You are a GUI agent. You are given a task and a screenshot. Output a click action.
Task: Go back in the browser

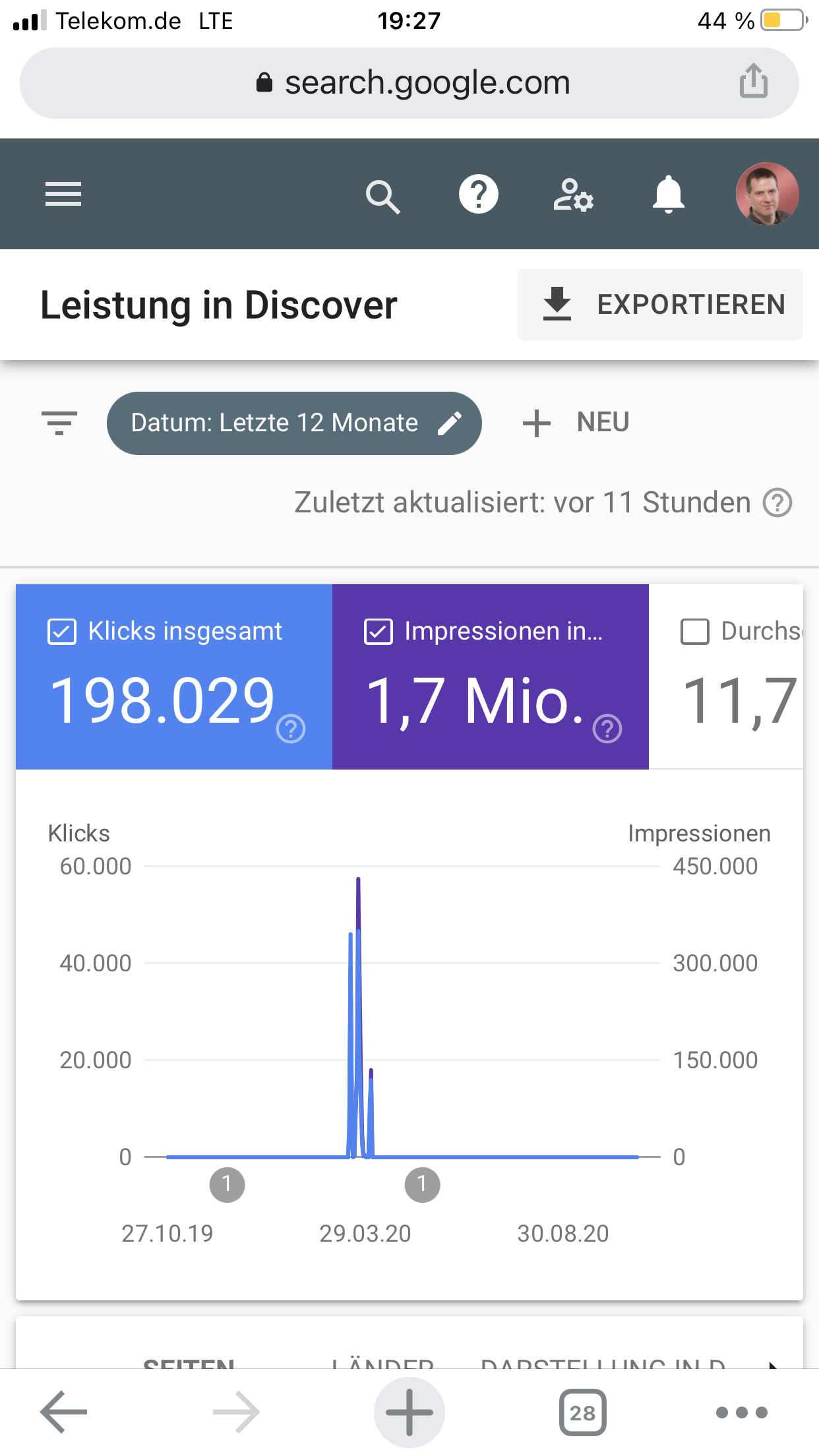(64, 1412)
